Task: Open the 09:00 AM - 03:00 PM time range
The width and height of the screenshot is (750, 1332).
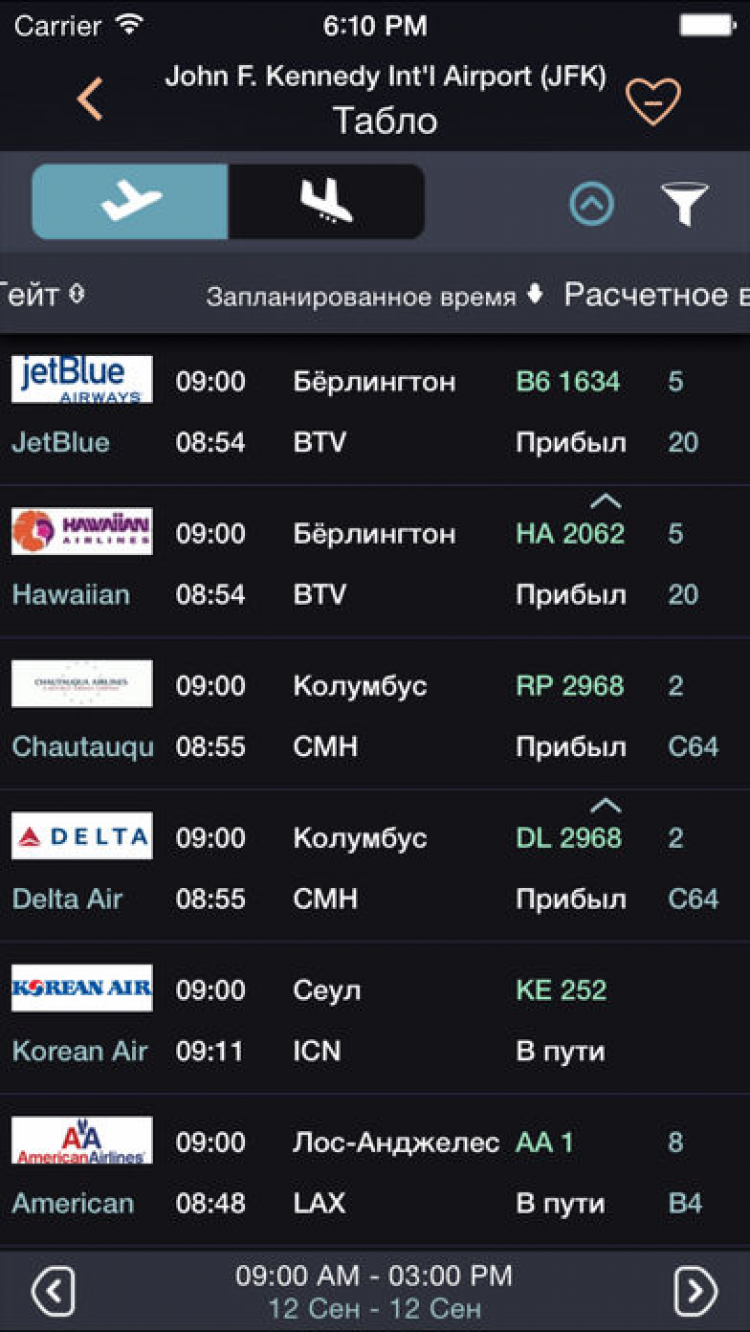Action: pyautogui.click(x=374, y=1291)
